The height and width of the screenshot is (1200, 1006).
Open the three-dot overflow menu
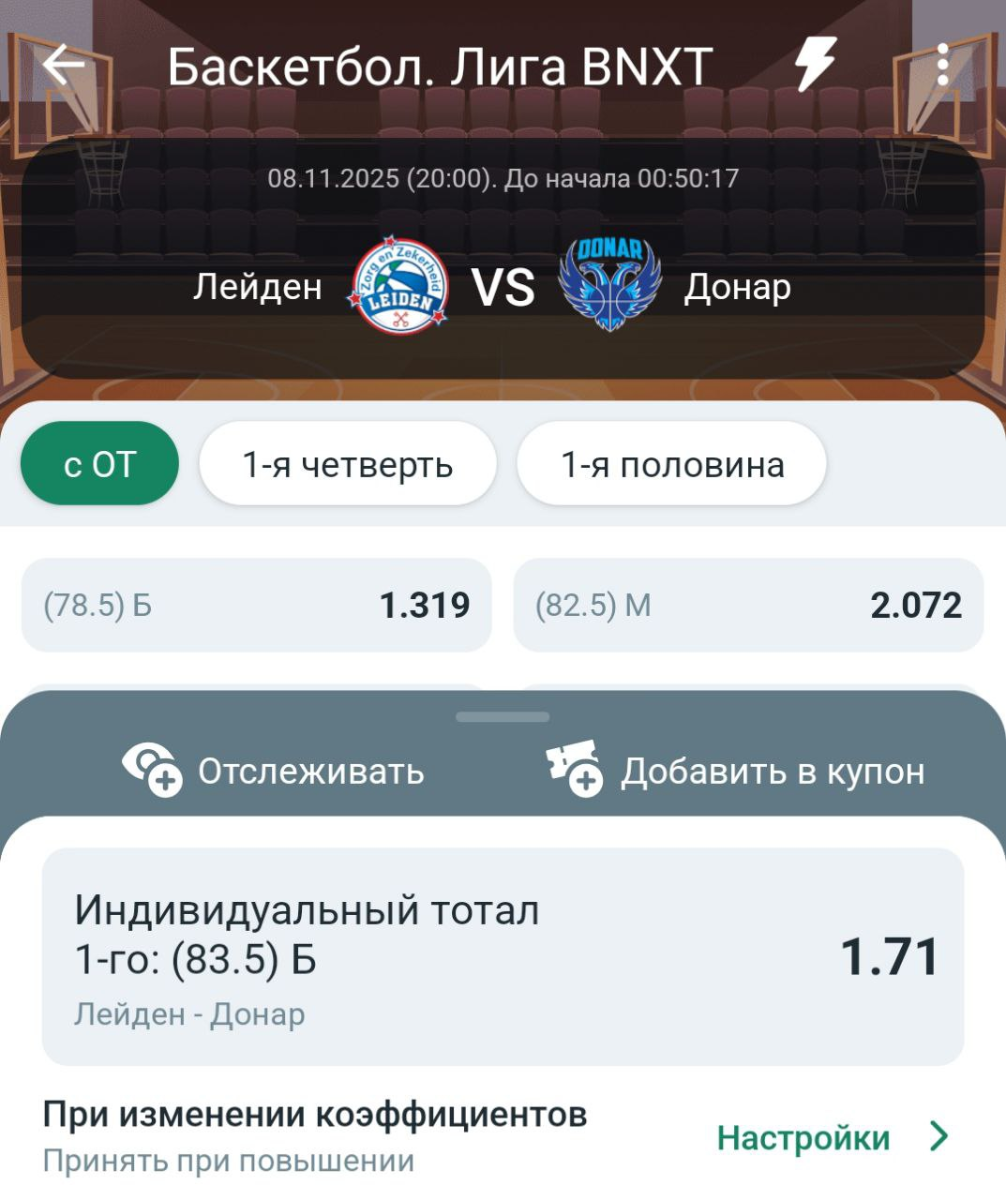pyautogui.click(x=942, y=66)
